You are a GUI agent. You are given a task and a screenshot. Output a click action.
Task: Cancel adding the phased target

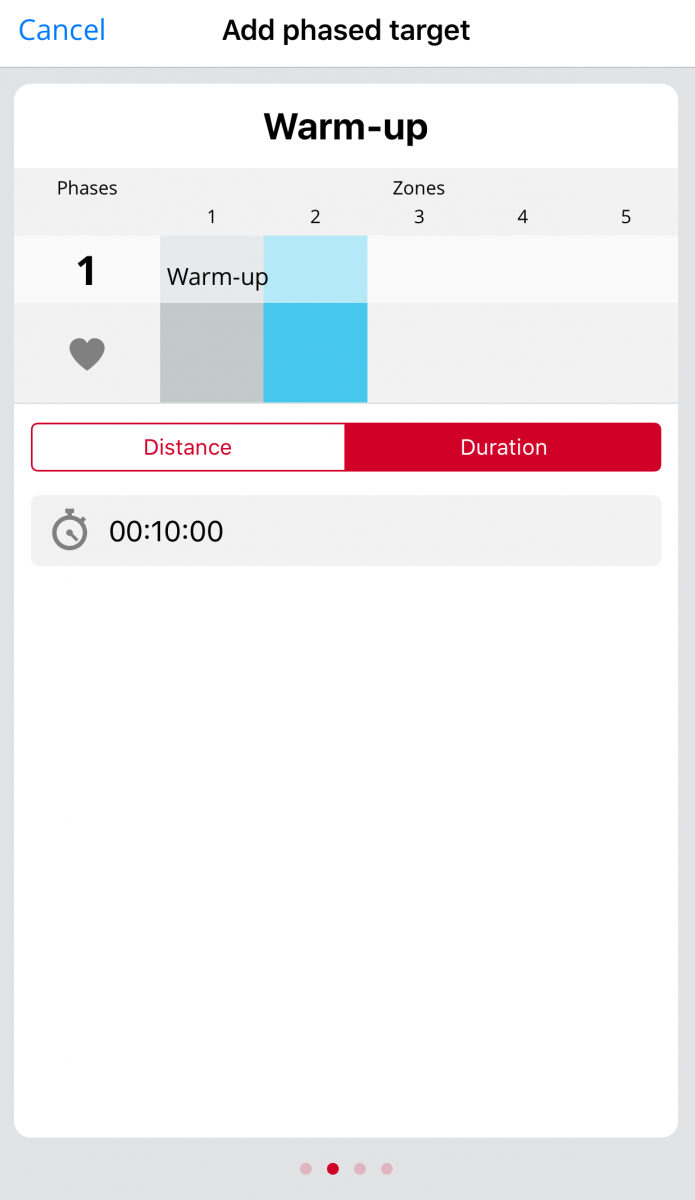(x=62, y=30)
